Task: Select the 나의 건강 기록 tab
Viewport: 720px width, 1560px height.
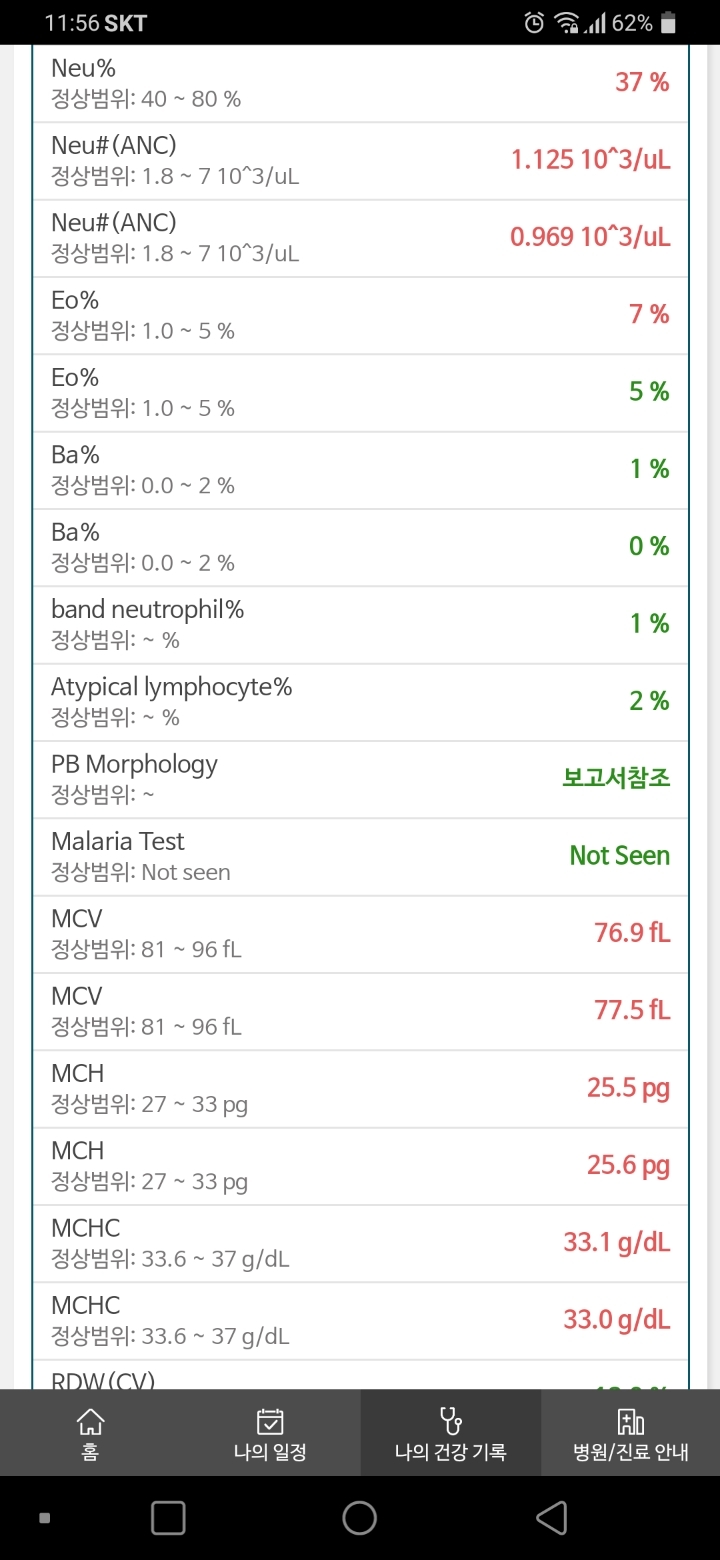Action: [x=450, y=1433]
